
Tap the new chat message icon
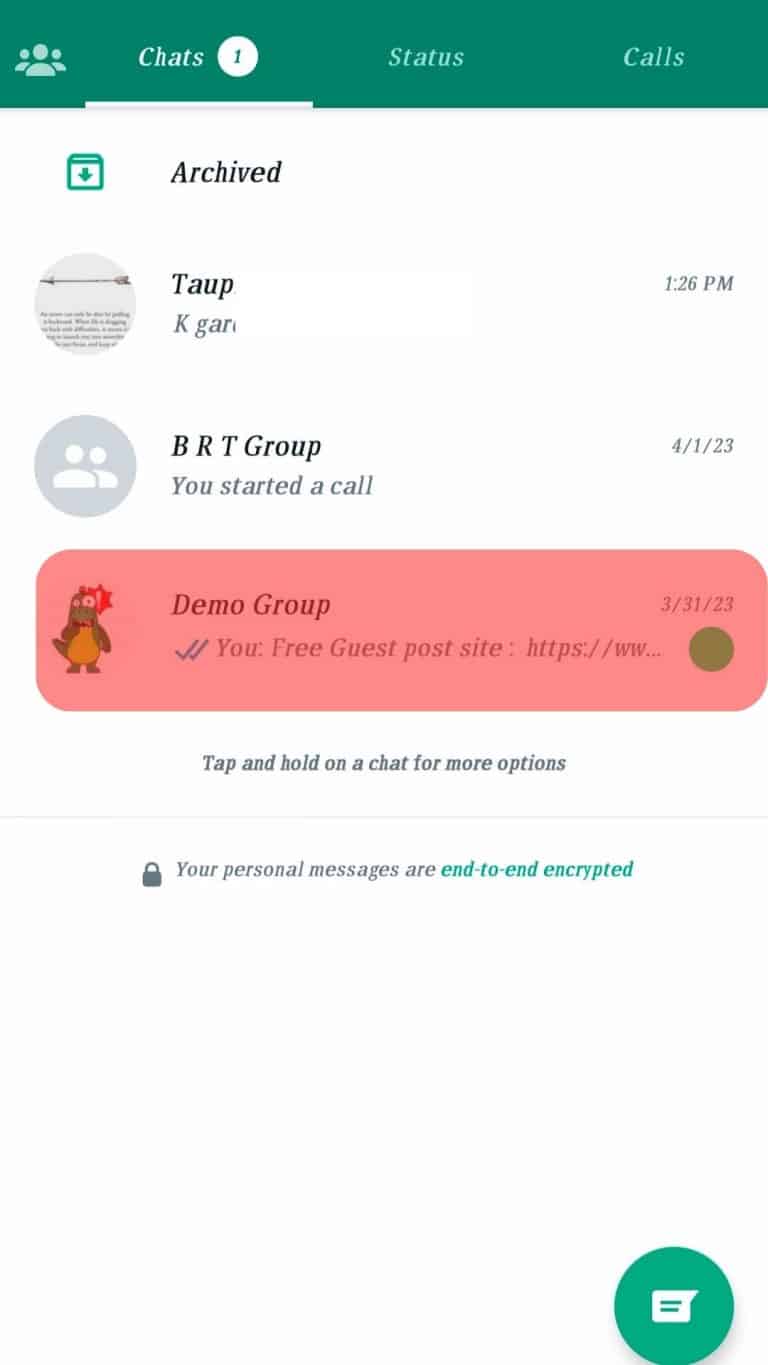[x=673, y=1305]
